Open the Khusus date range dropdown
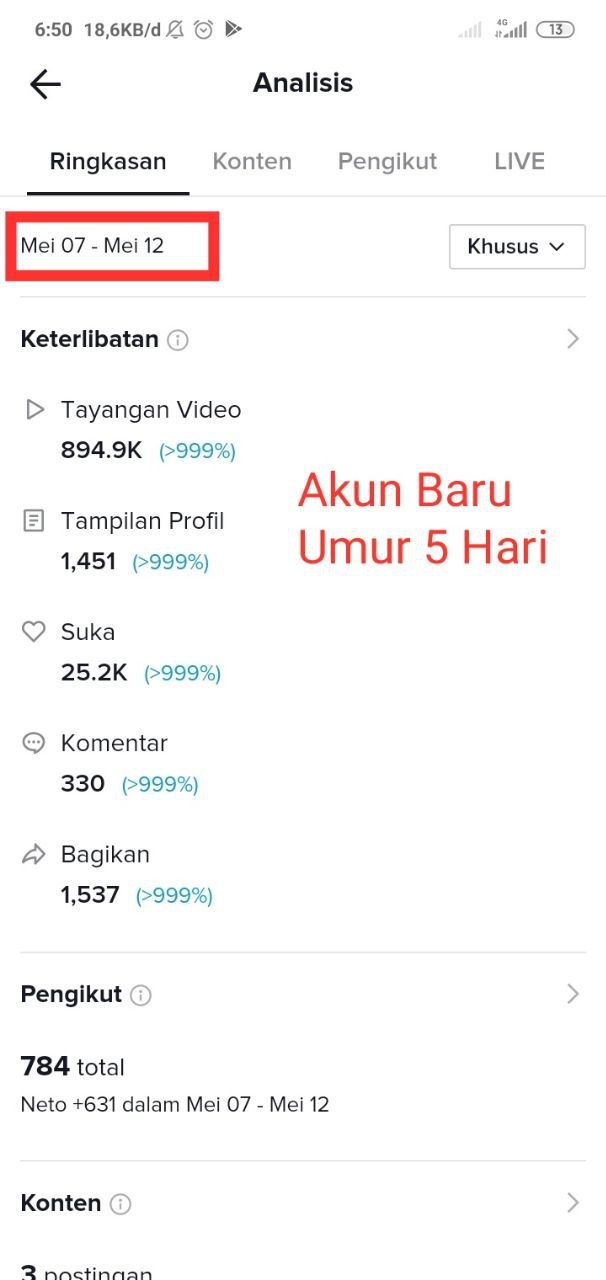The height and width of the screenshot is (1280, 606). [517, 246]
